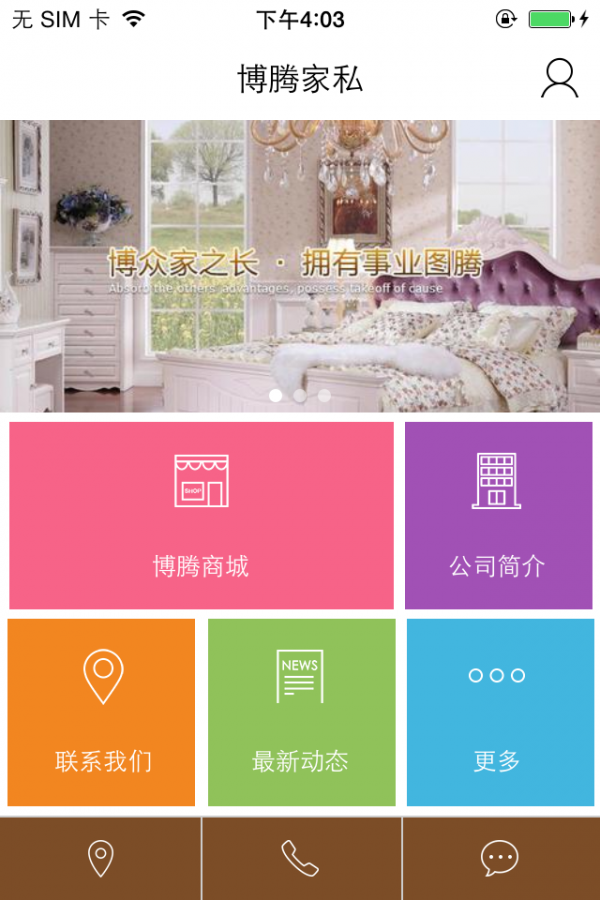
Task: Tap the phone call icon
Action: pyautogui.click(x=300, y=858)
